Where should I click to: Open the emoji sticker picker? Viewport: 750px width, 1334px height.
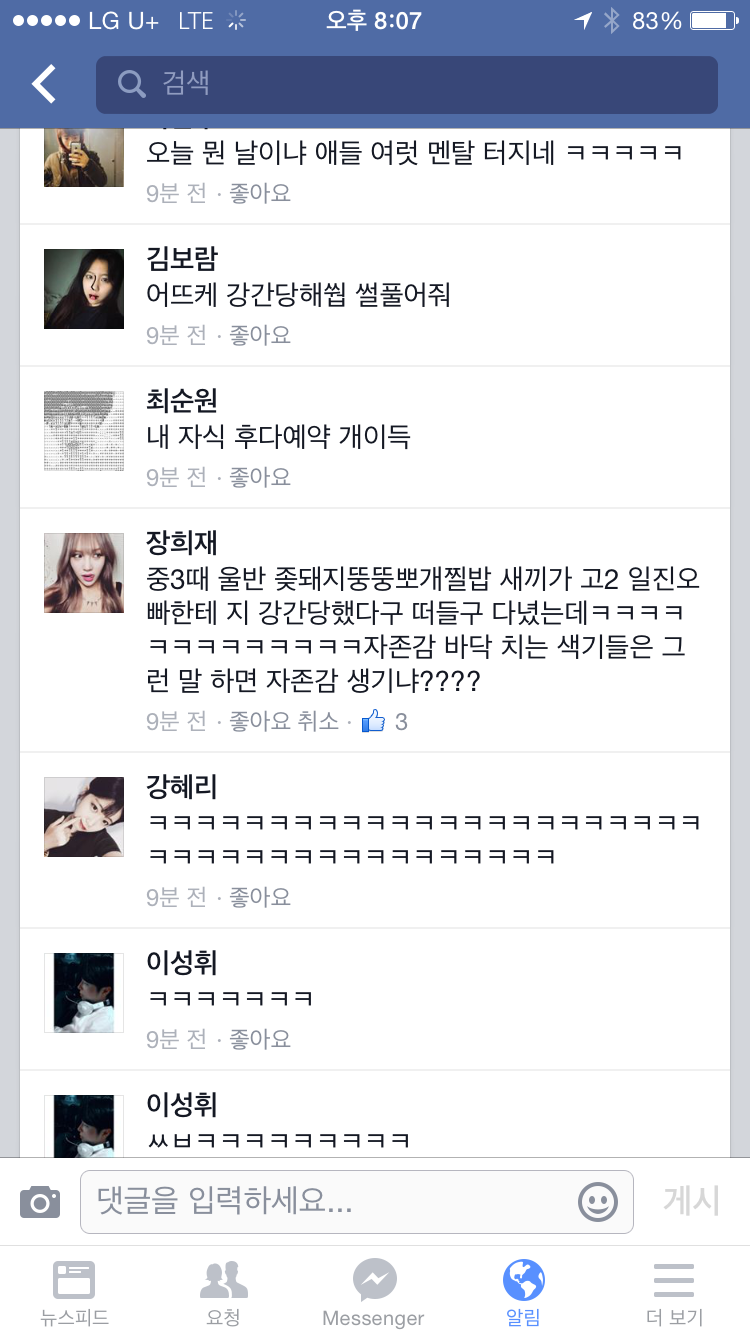tap(598, 1201)
